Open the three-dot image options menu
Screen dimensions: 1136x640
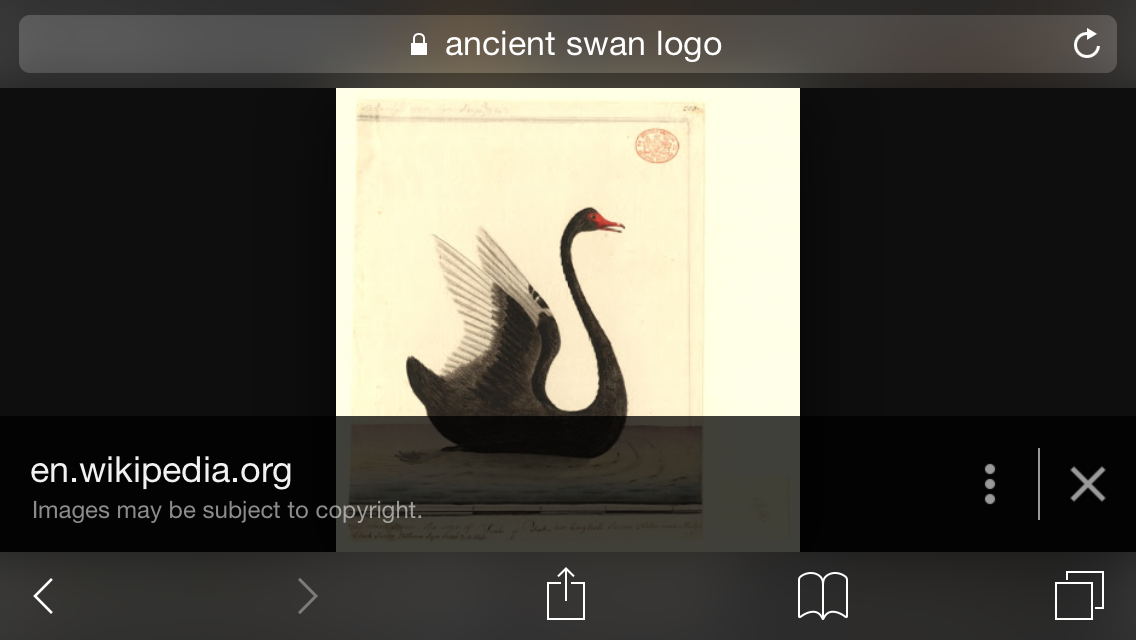pyautogui.click(x=989, y=484)
